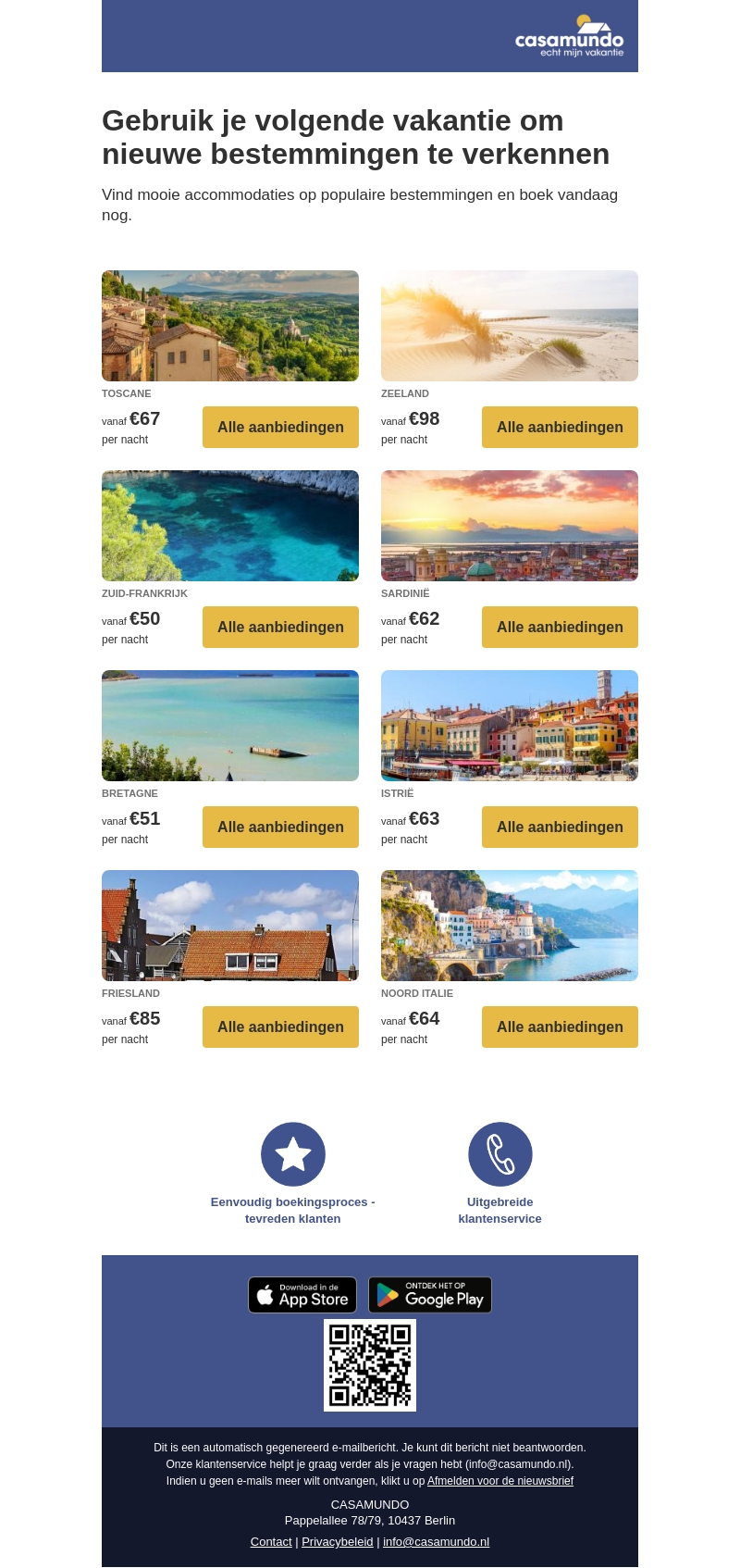The height and width of the screenshot is (1568, 740).
Task: See all Bretagne deals
Action: [x=280, y=827]
